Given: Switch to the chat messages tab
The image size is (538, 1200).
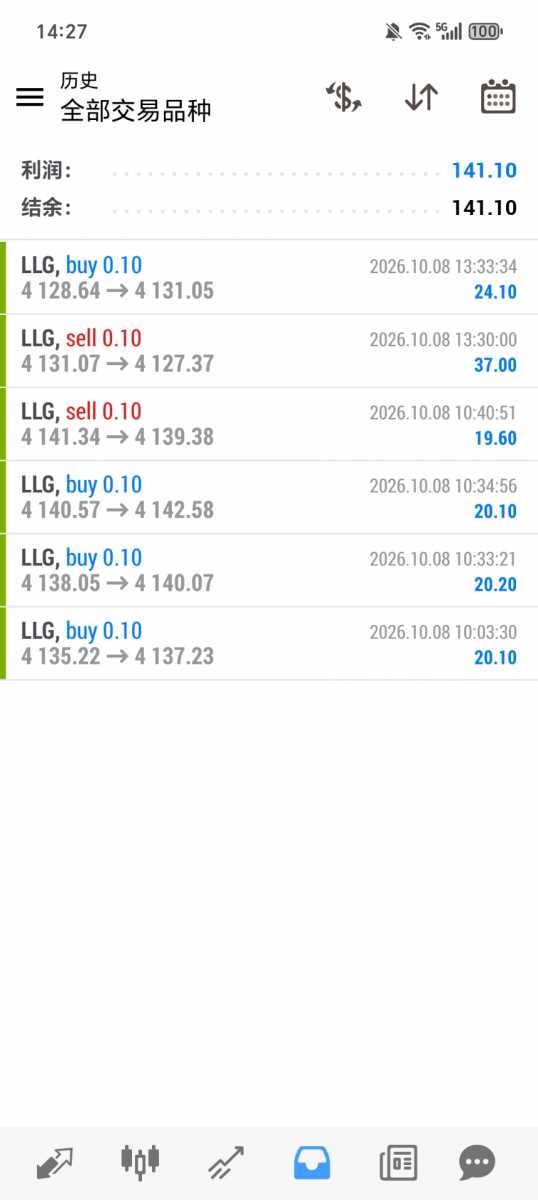Looking at the screenshot, I should (477, 1163).
